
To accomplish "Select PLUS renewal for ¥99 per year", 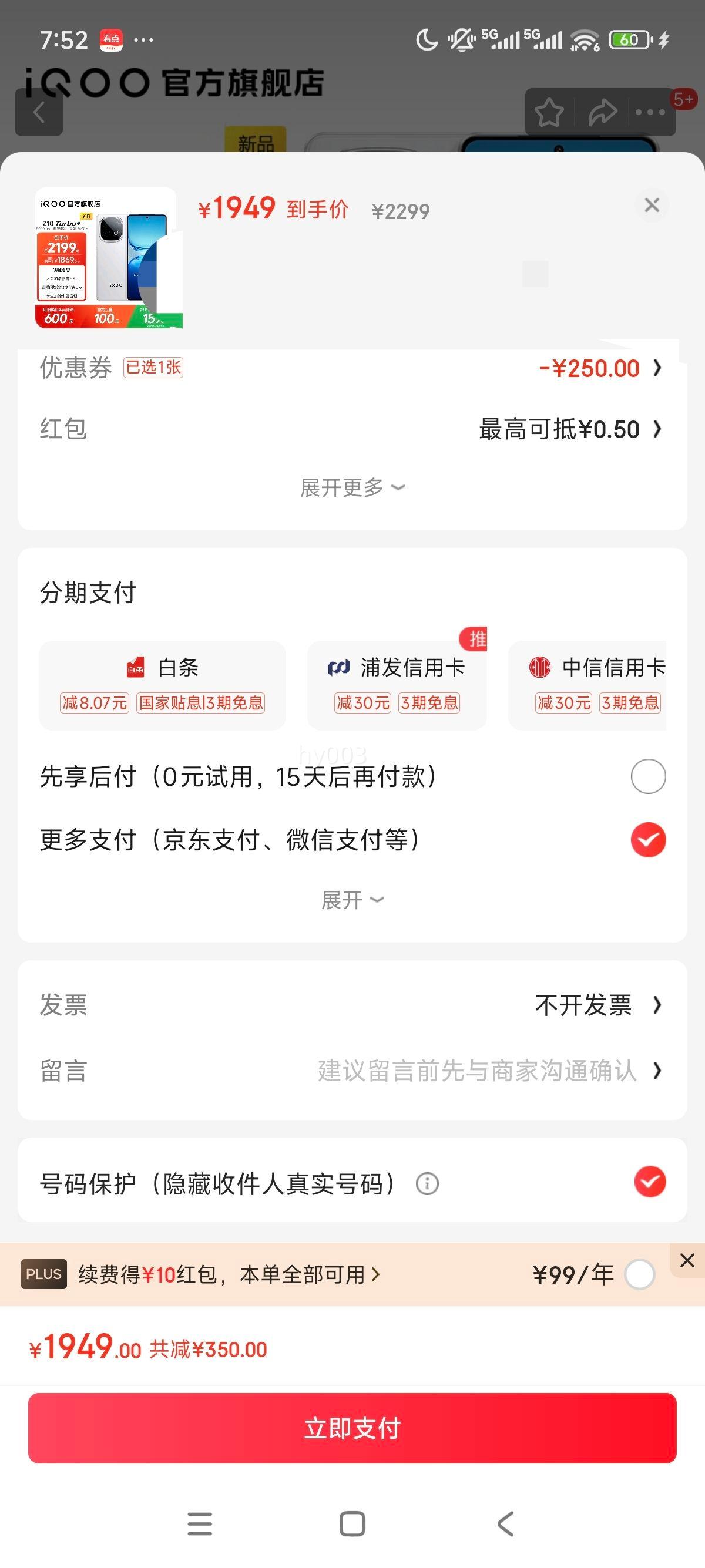I will [640, 1274].
